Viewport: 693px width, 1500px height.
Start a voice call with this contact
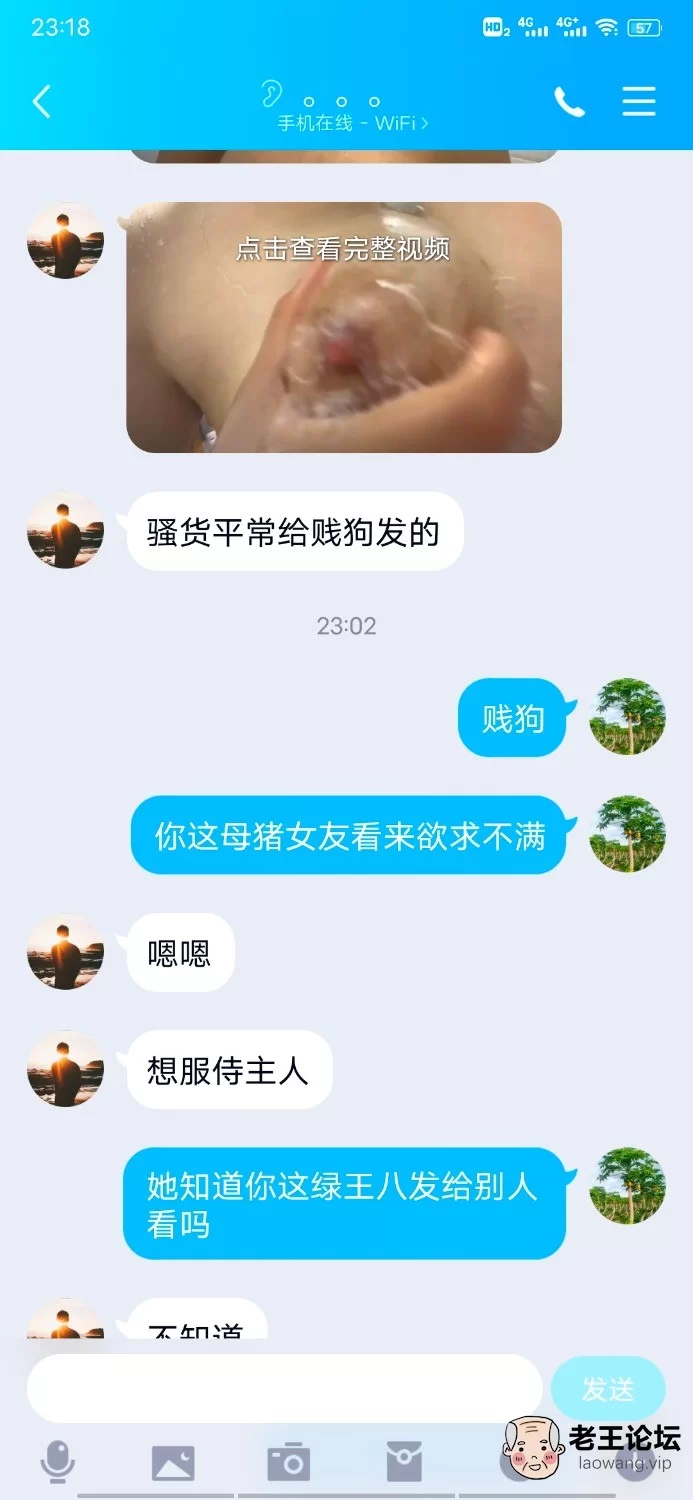click(x=569, y=102)
